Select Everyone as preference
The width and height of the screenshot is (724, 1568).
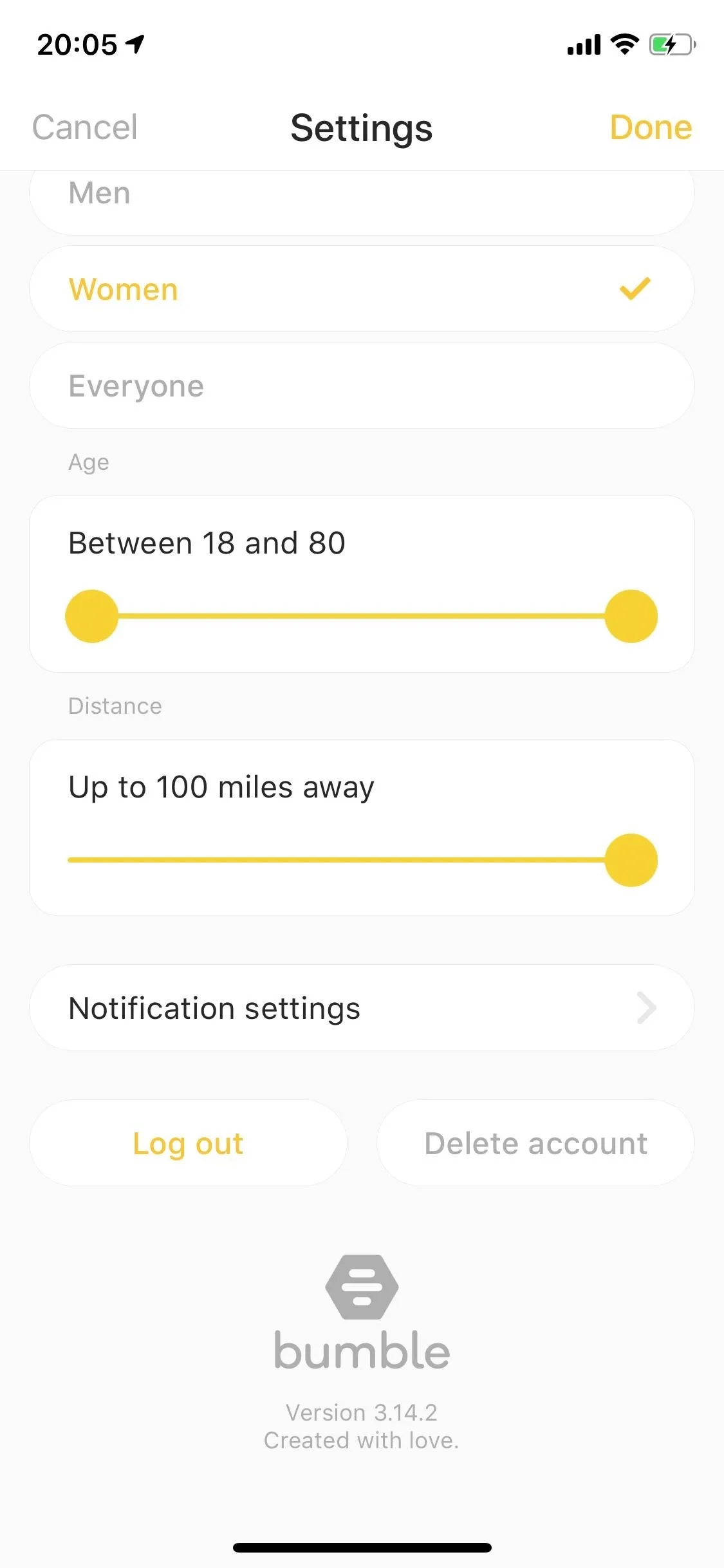pyautogui.click(x=362, y=386)
